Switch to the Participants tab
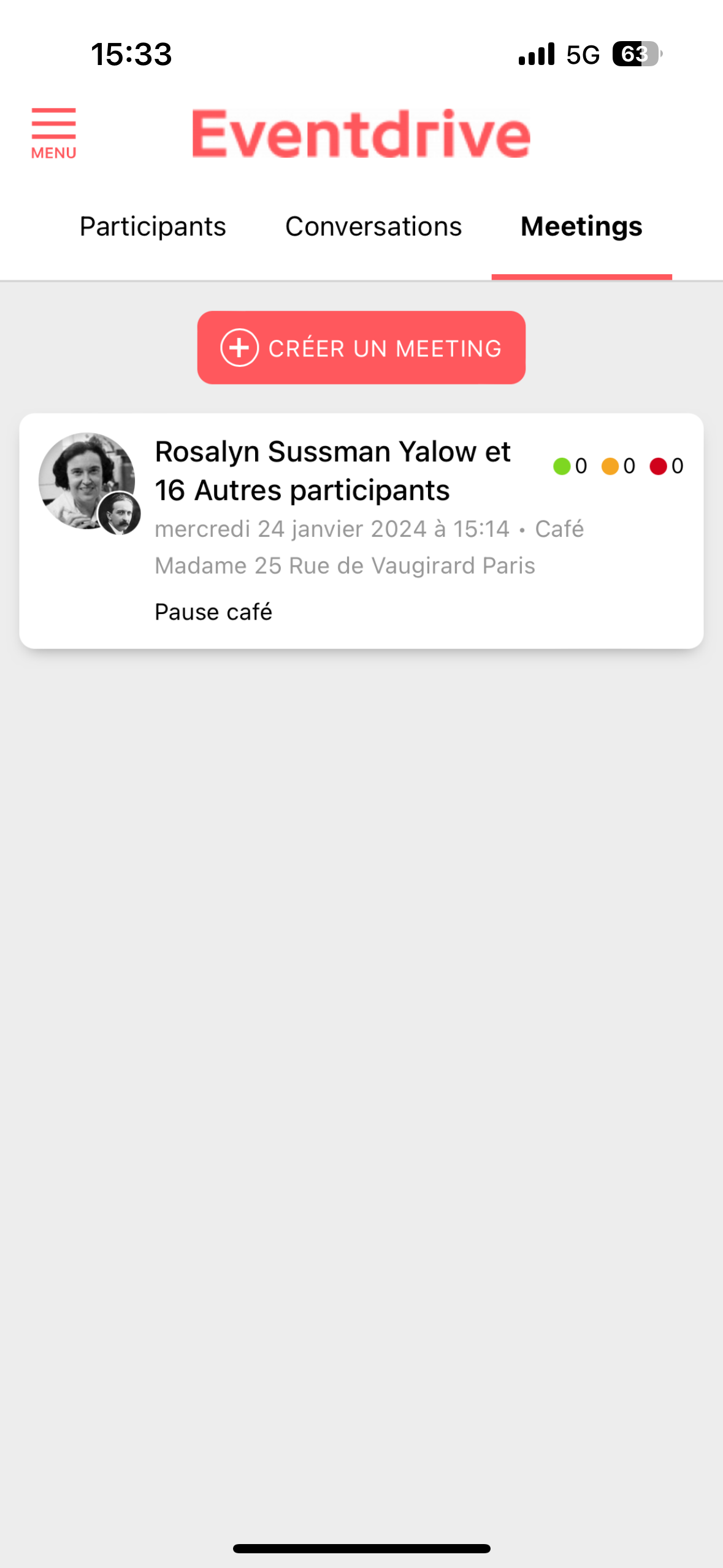Image resolution: width=723 pixels, height=1568 pixels. pyautogui.click(x=153, y=226)
